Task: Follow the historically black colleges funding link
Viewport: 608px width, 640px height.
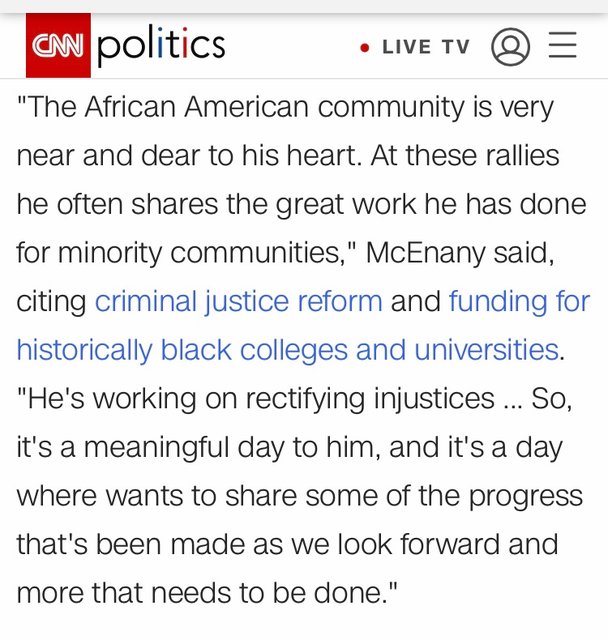Action: [287, 349]
